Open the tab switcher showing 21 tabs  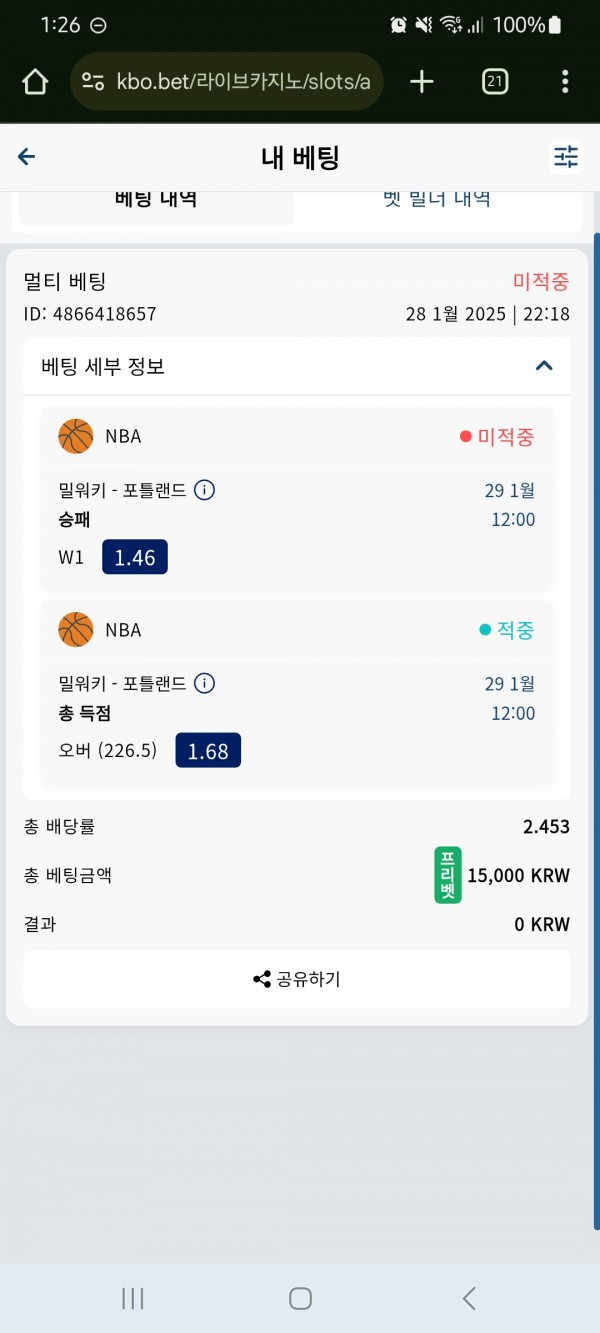coord(494,81)
